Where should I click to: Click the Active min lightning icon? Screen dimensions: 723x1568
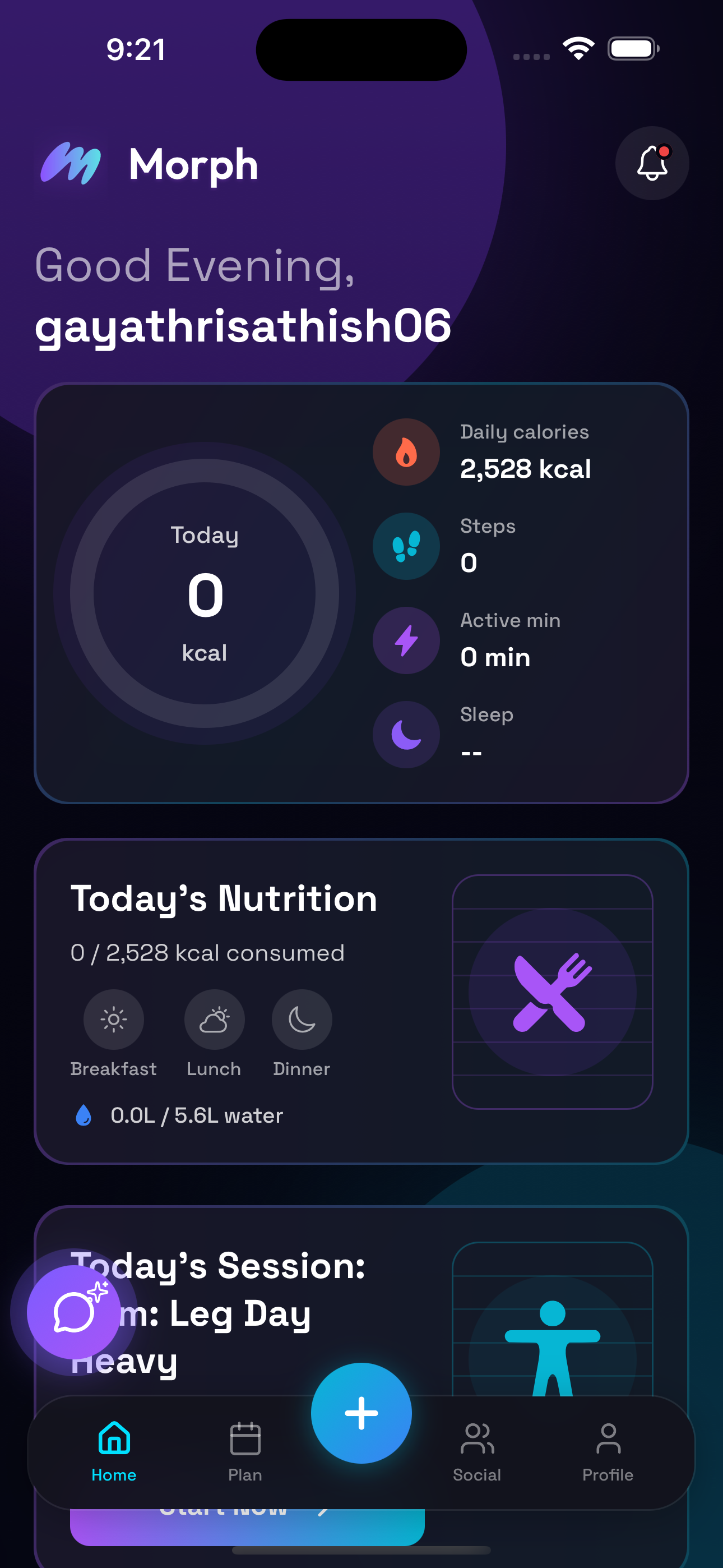pyautogui.click(x=406, y=640)
